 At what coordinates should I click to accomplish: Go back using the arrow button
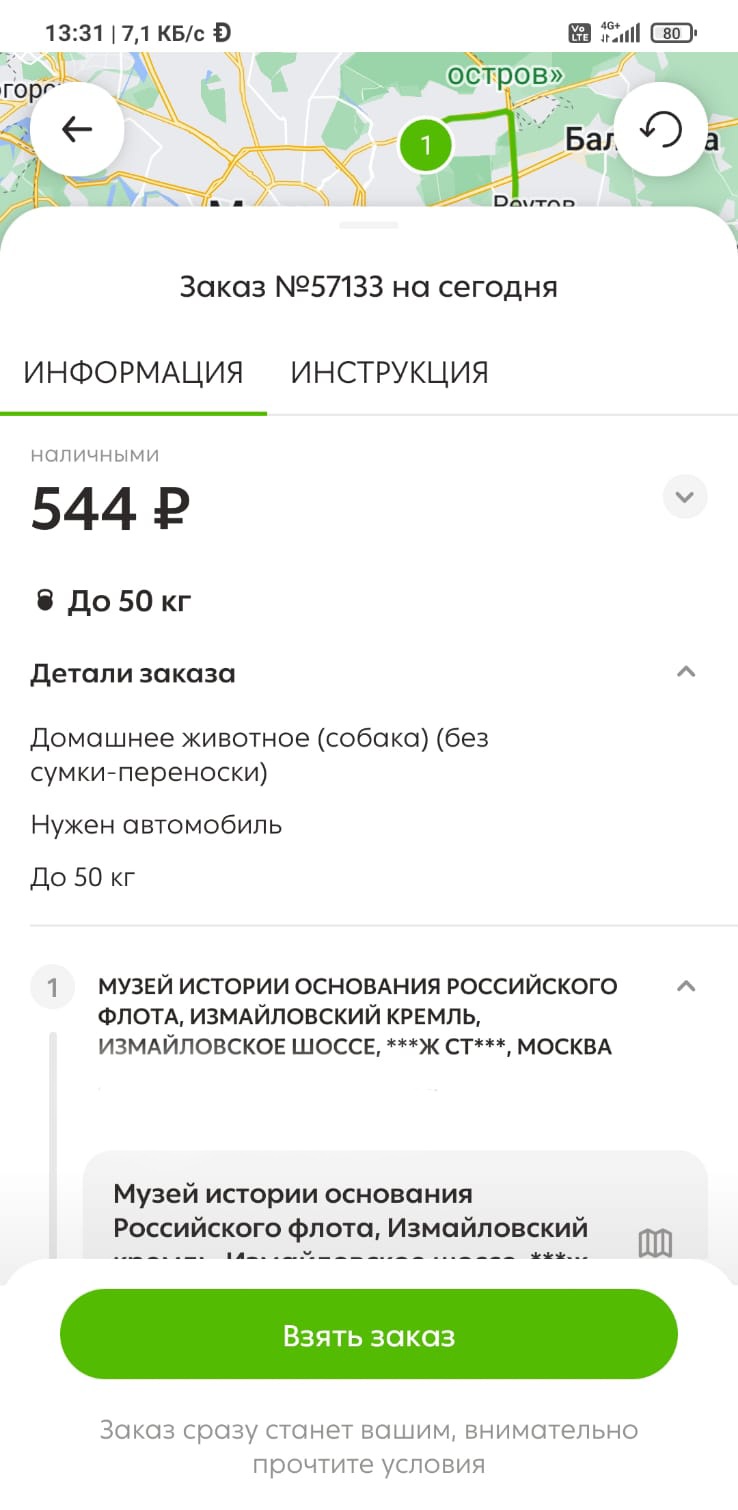coord(77,130)
